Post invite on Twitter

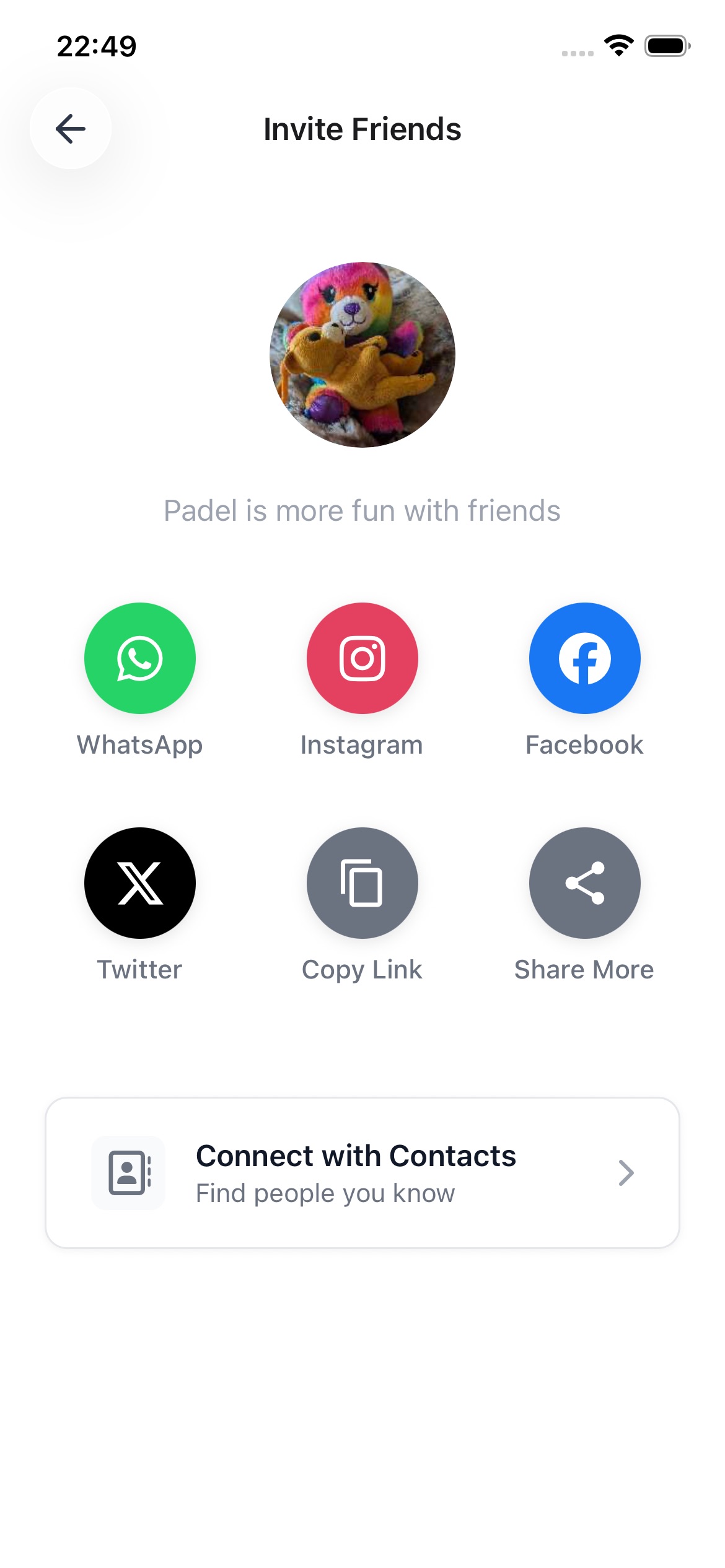(139, 883)
